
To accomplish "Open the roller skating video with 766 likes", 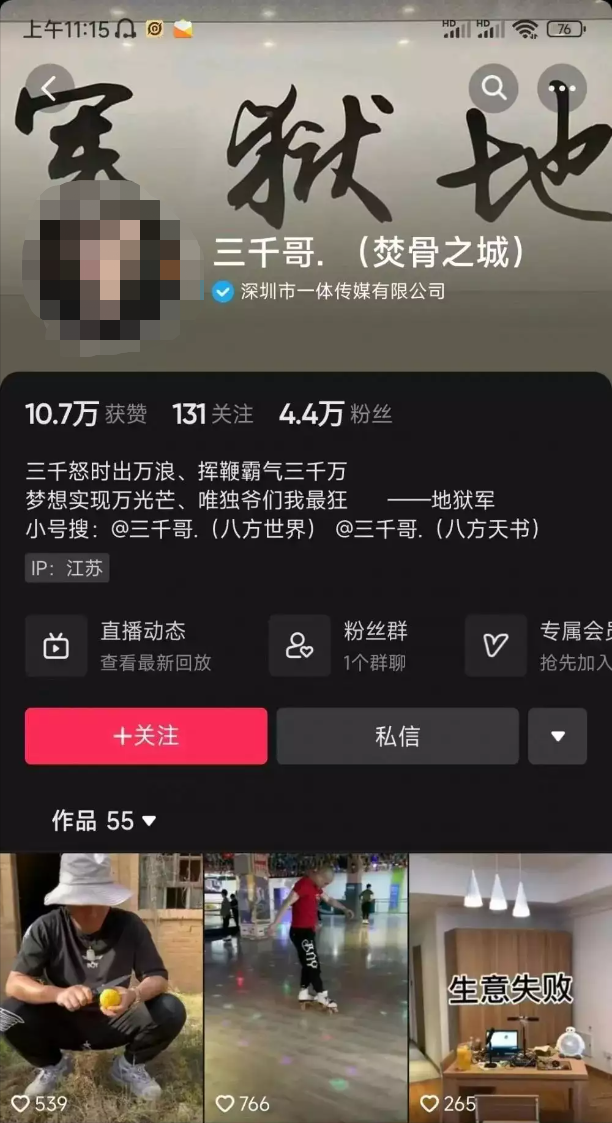I will click(x=305, y=985).
